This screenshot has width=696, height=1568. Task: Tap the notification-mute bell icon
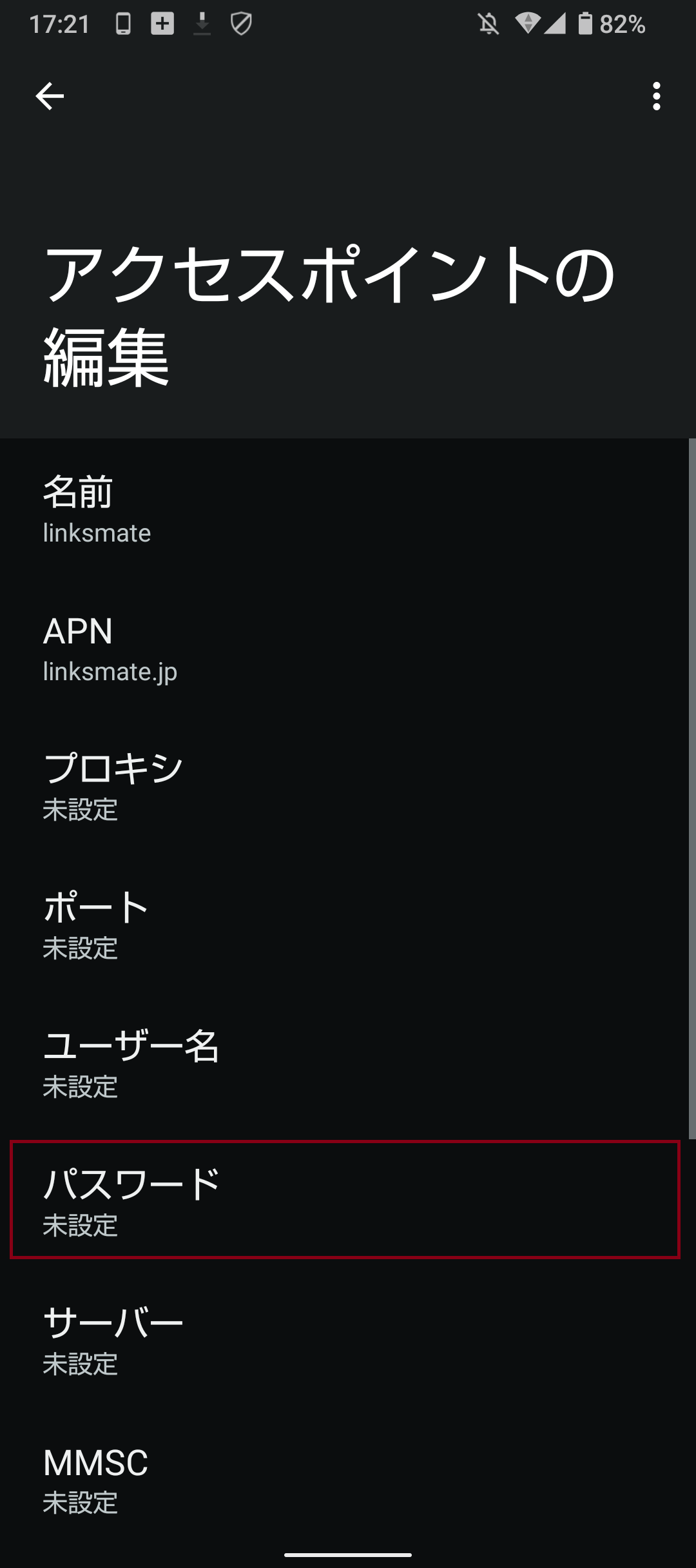488,24
